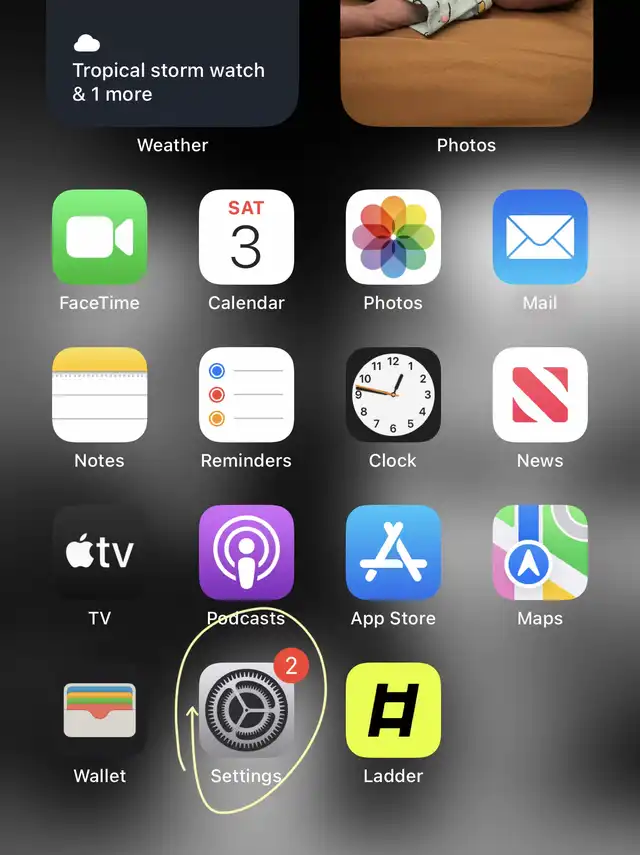The image size is (640, 855).
Task: Open the Reminders app
Action: (246, 395)
